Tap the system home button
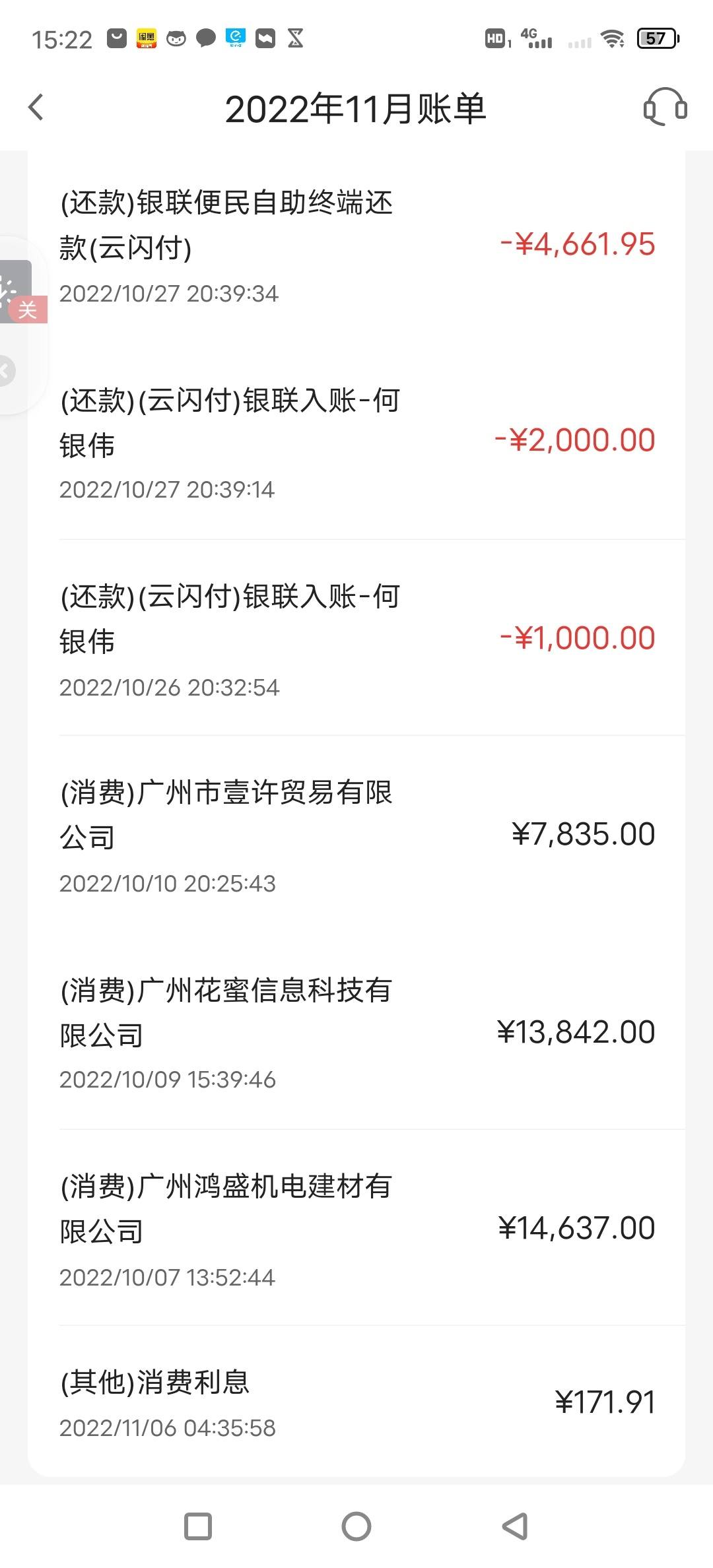Image resolution: width=713 pixels, height=1568 pixels. click(356, 1526)
